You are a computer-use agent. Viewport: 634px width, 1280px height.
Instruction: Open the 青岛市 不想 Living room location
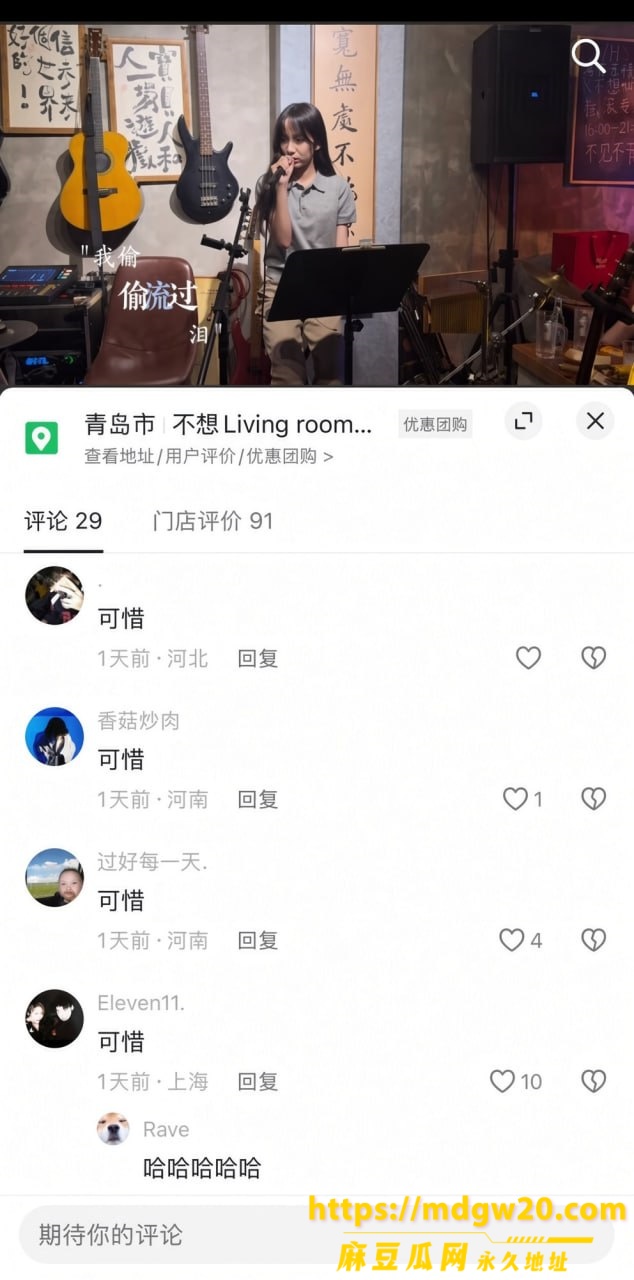(x=228, y=424)
